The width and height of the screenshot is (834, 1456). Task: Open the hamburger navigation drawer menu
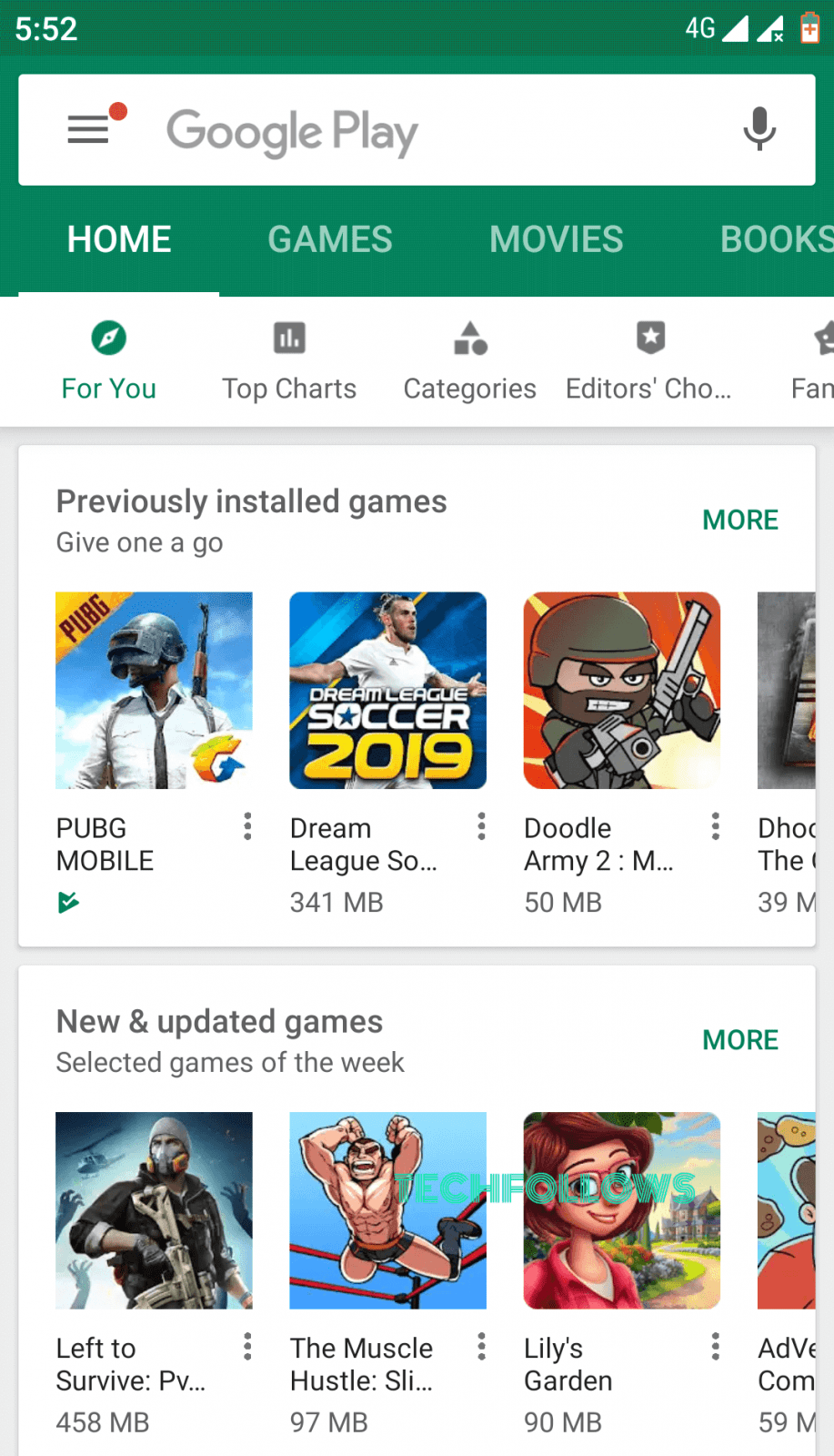88,129
